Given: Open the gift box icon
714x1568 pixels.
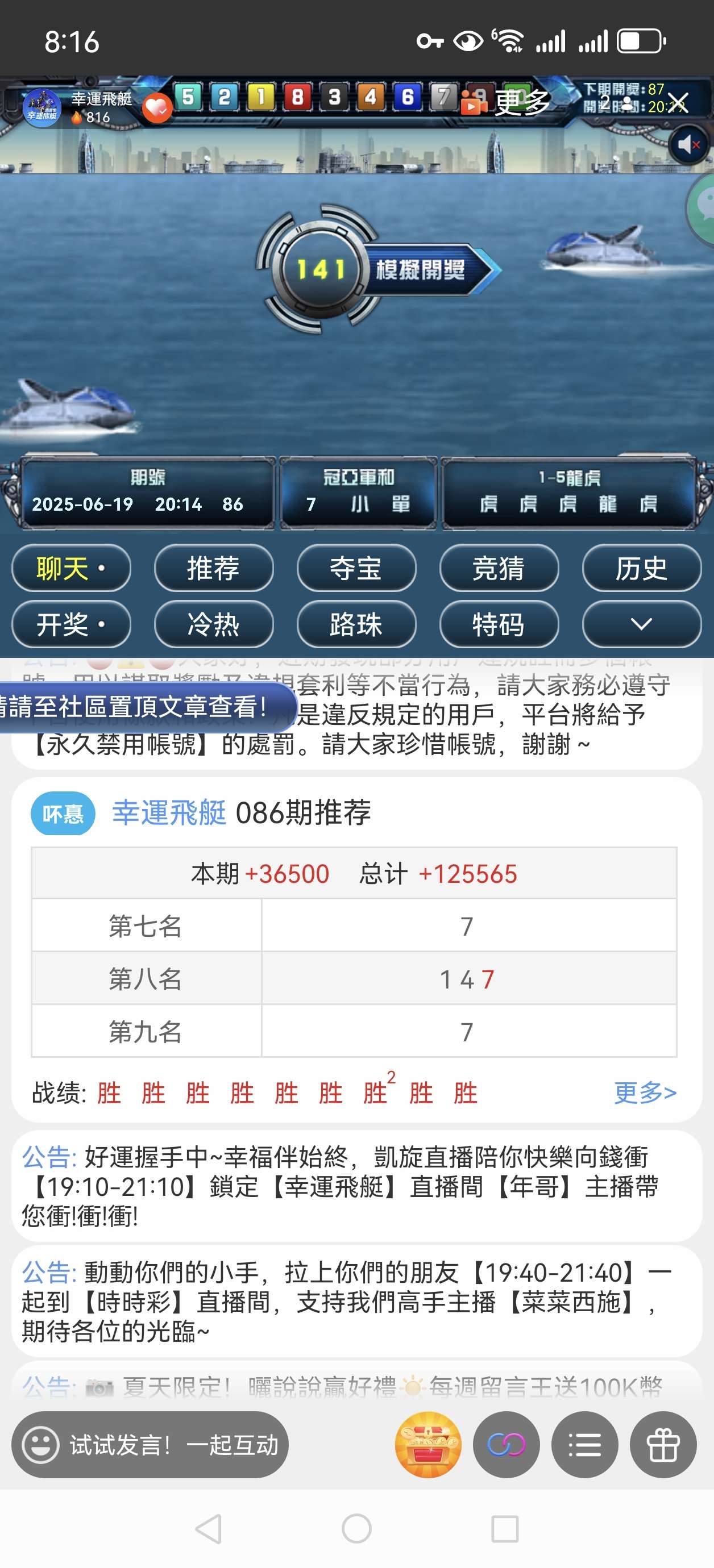Looking at the screenshot, I should click(663, 1444).
